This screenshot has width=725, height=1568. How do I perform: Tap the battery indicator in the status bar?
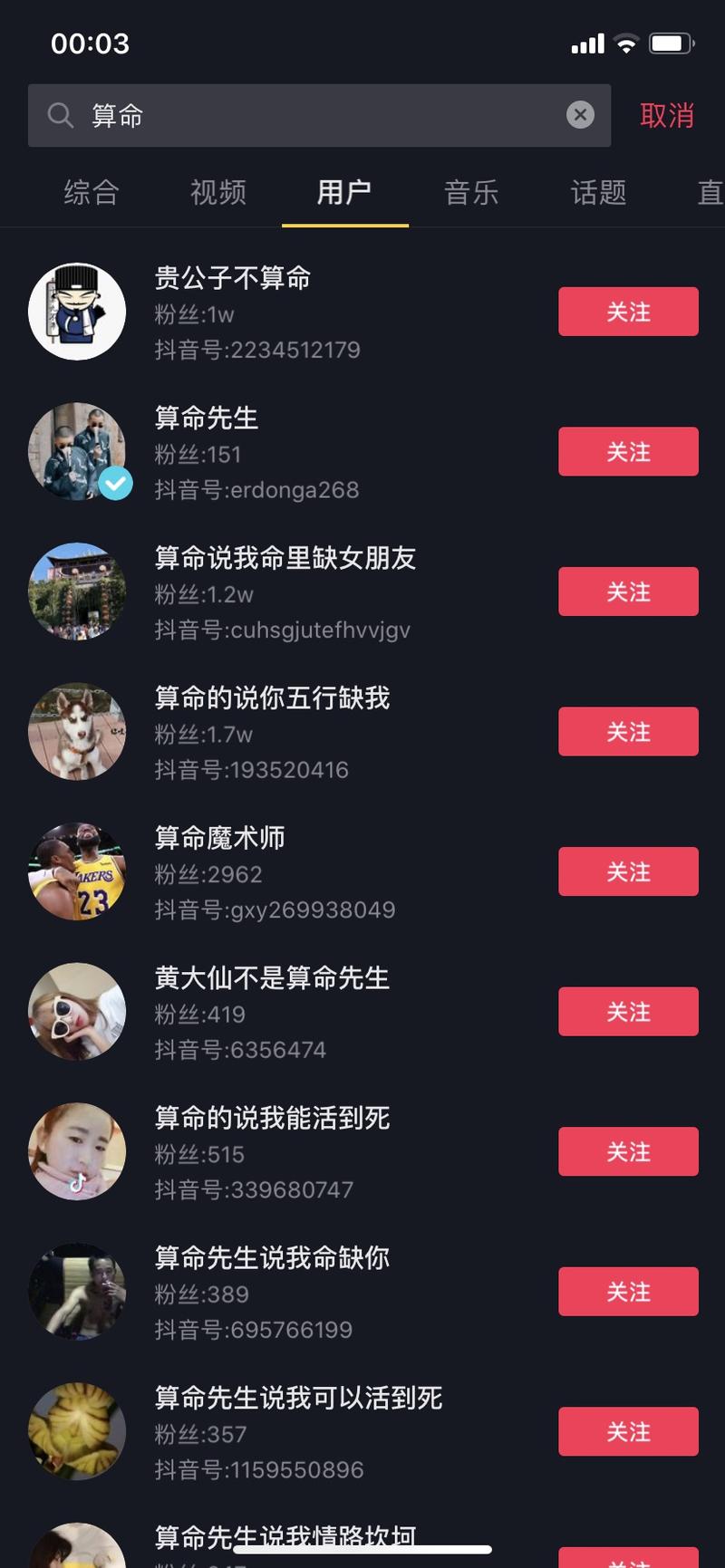click(672, 42)
